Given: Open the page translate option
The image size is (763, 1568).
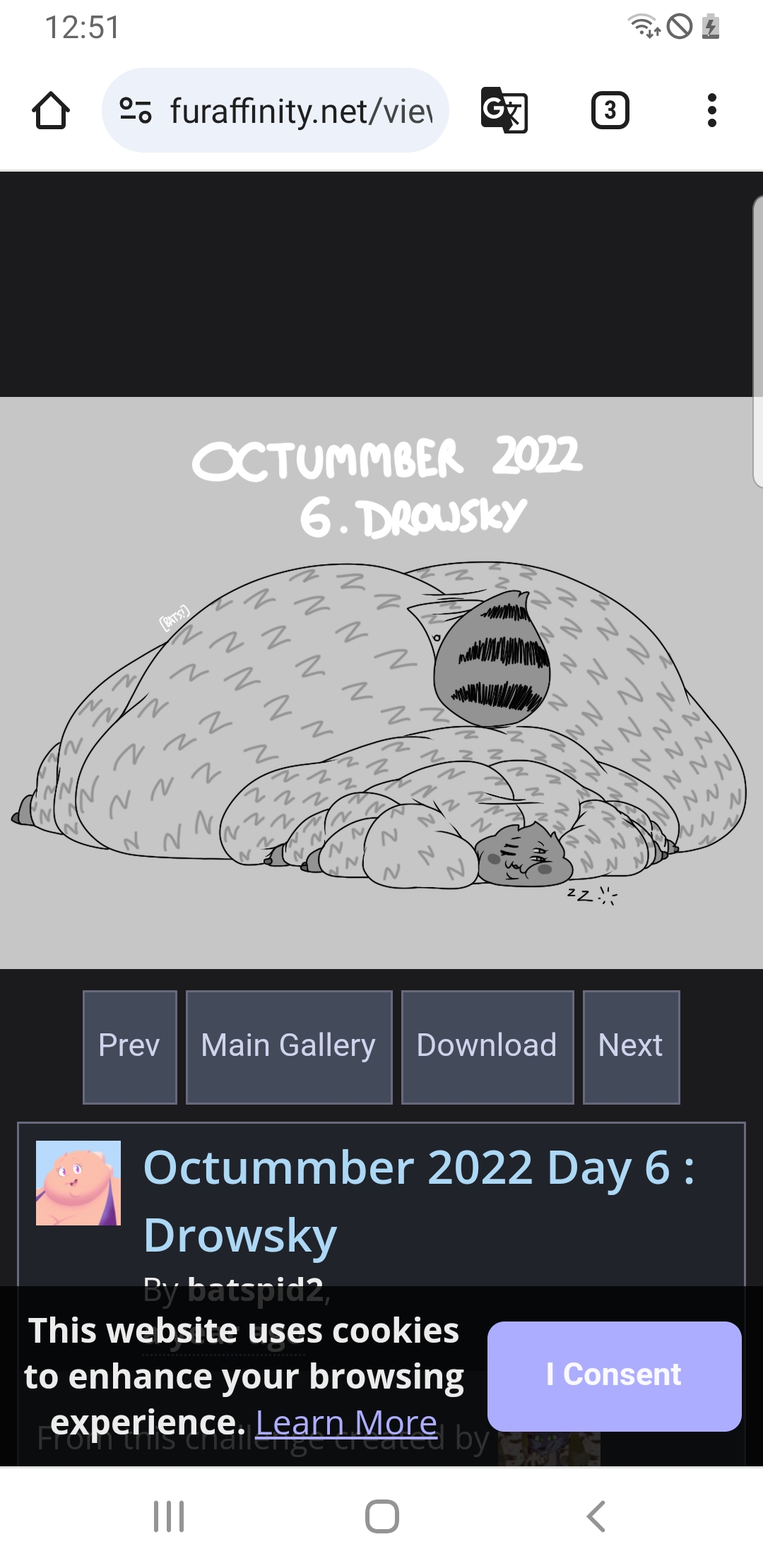Looking at the screenshot, I should (x=504, y=110).
